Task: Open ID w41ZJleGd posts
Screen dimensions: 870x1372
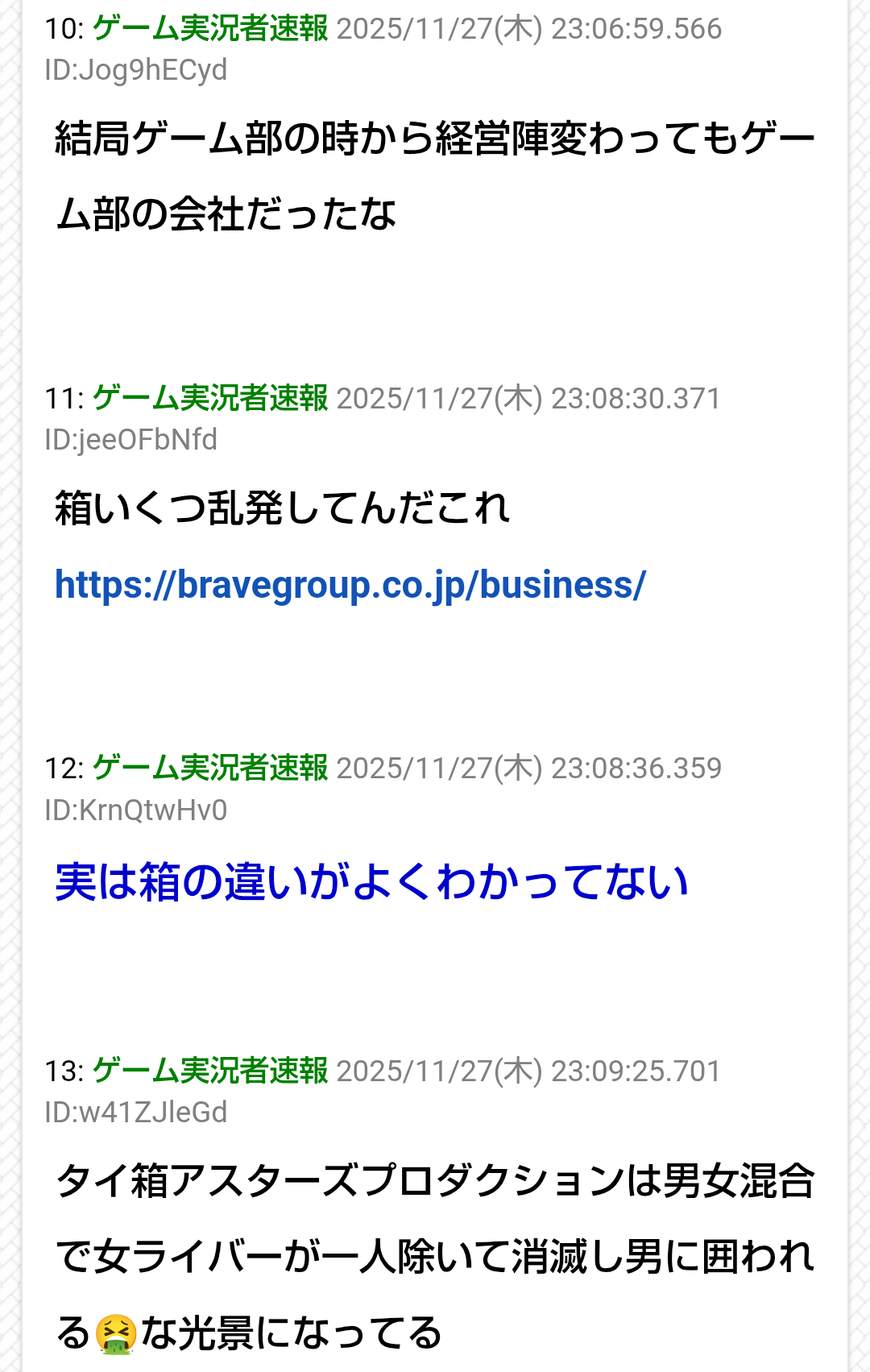Action: click(135, 1113)
